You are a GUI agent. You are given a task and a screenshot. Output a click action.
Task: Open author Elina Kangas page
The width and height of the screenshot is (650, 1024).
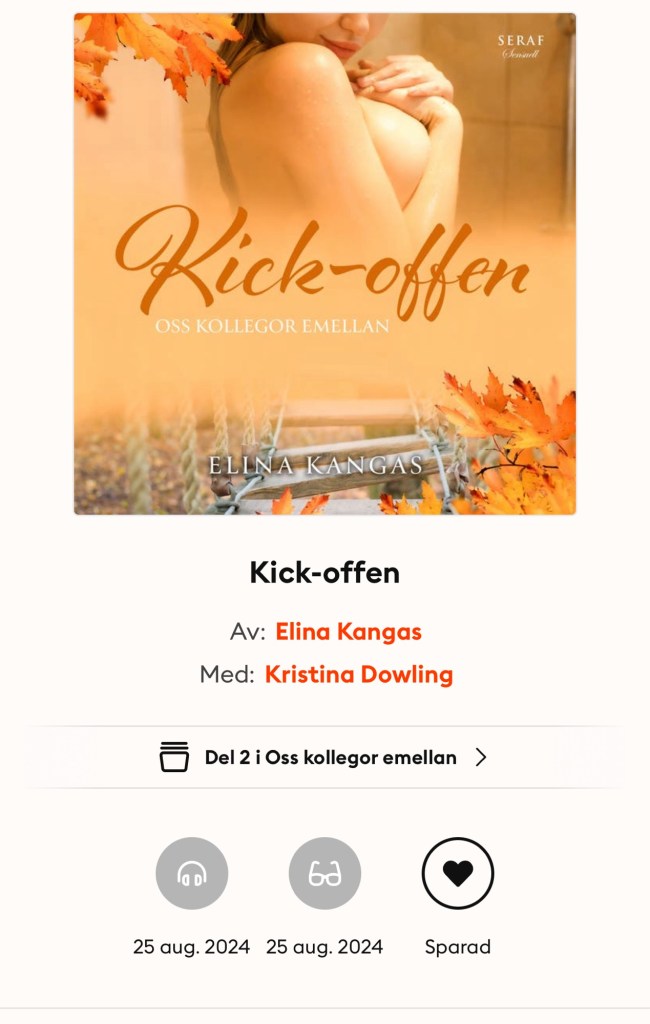point(348,632)
